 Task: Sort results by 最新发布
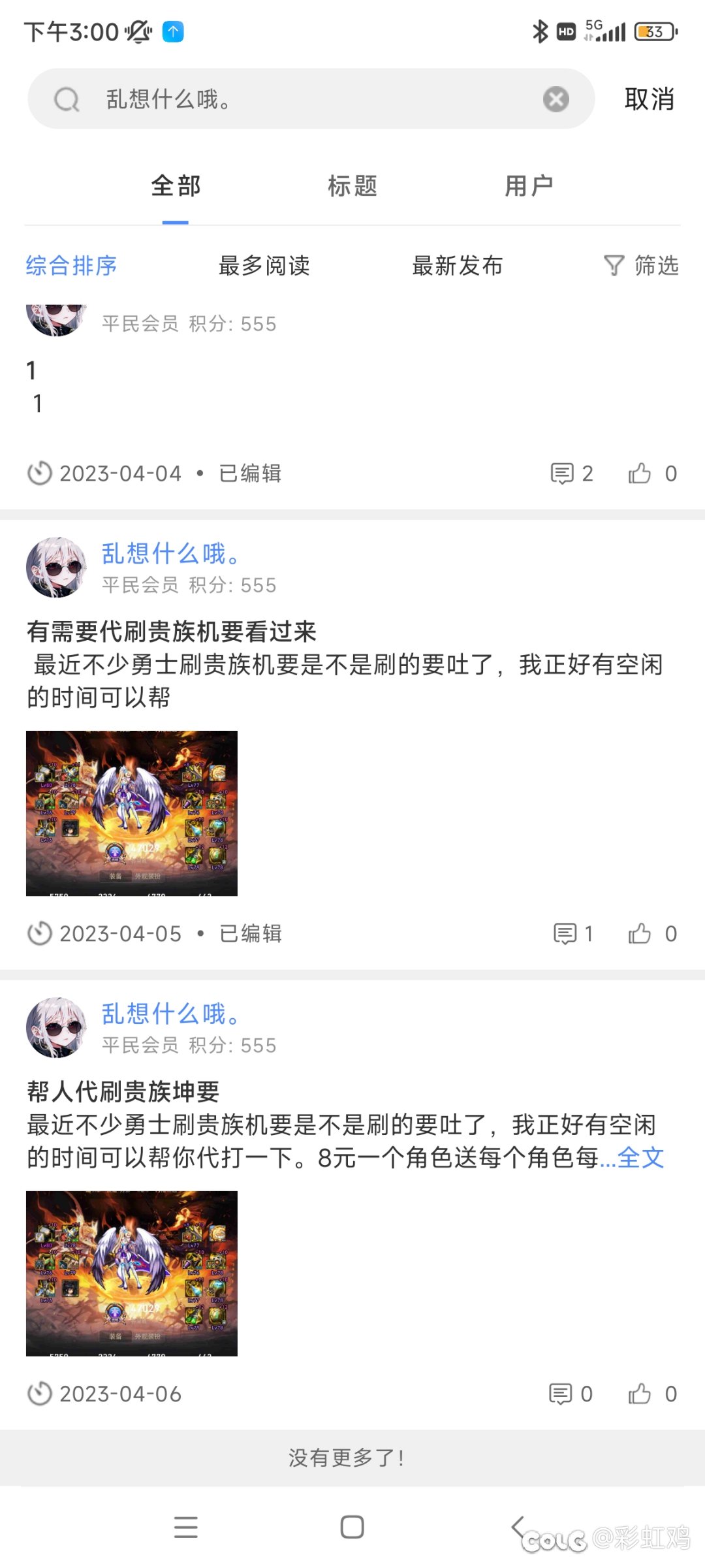pos(458,266)
